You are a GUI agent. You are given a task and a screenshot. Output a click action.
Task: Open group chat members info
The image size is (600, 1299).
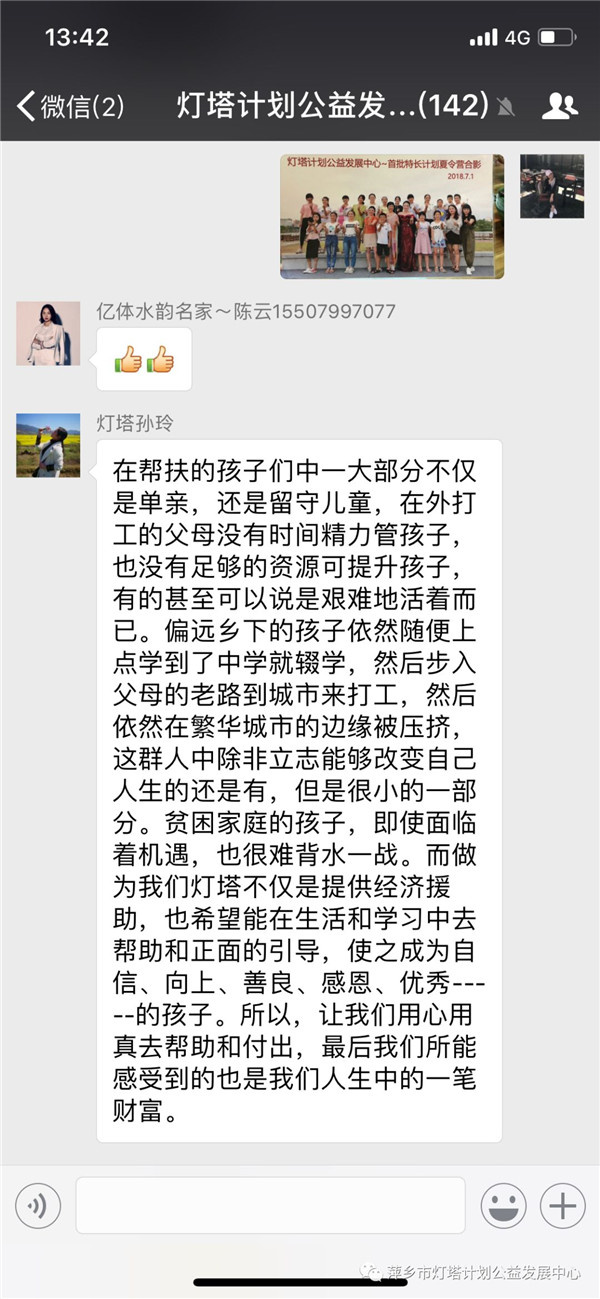click(x=560, y=105)
